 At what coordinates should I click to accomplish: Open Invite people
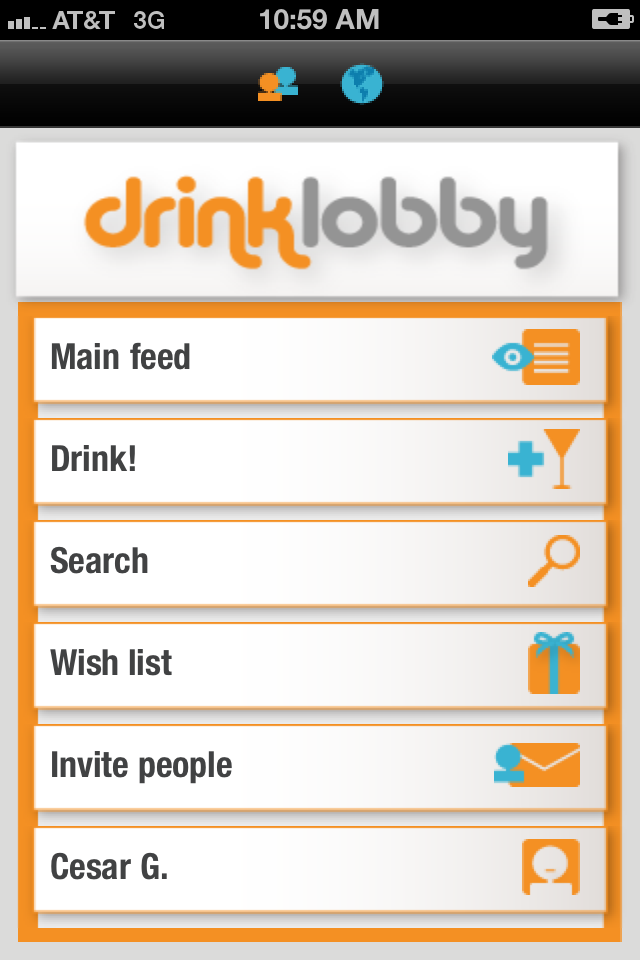320,766
